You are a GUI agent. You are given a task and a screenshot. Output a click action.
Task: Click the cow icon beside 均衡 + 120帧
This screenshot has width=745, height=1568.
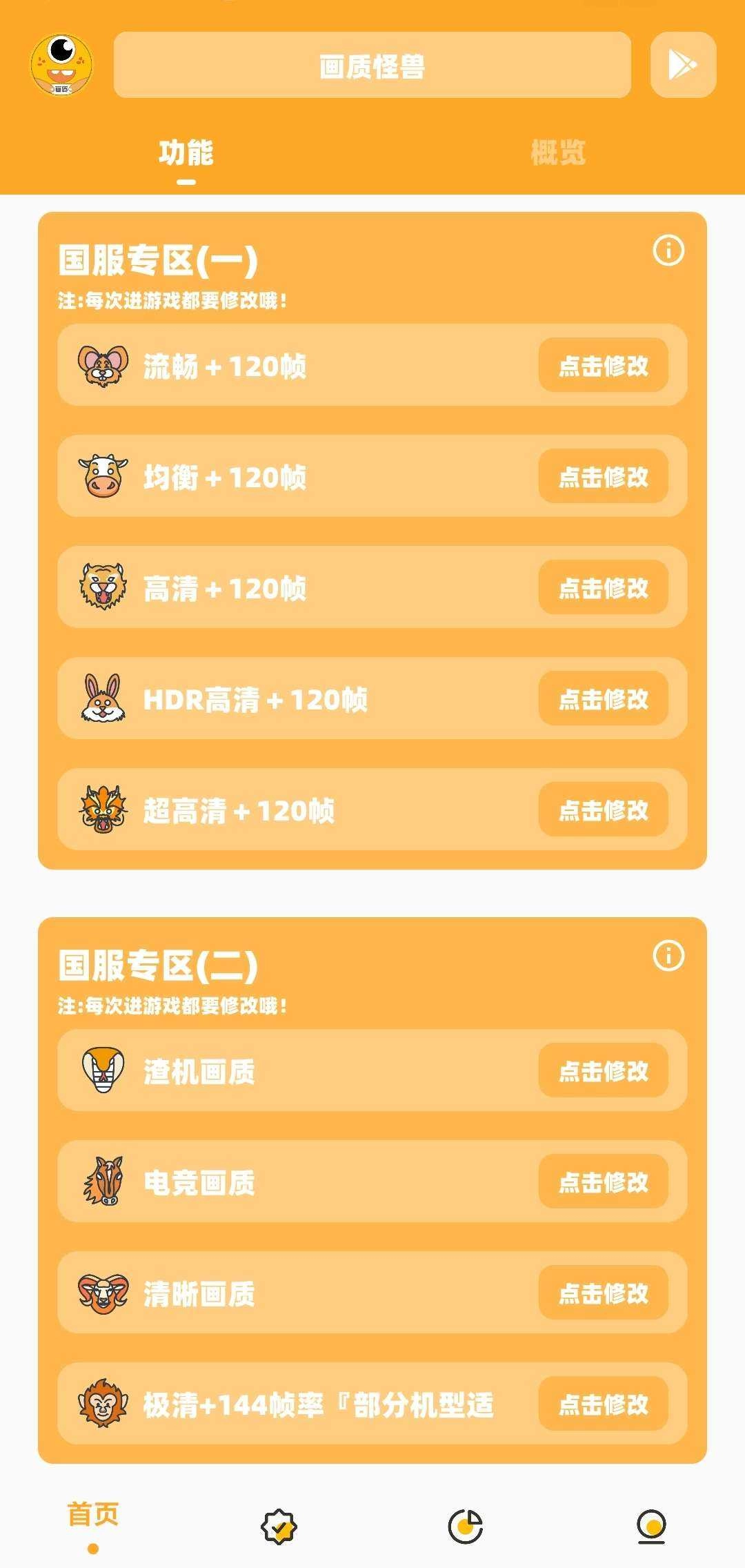pyautogui.click(x=102, y=478)
